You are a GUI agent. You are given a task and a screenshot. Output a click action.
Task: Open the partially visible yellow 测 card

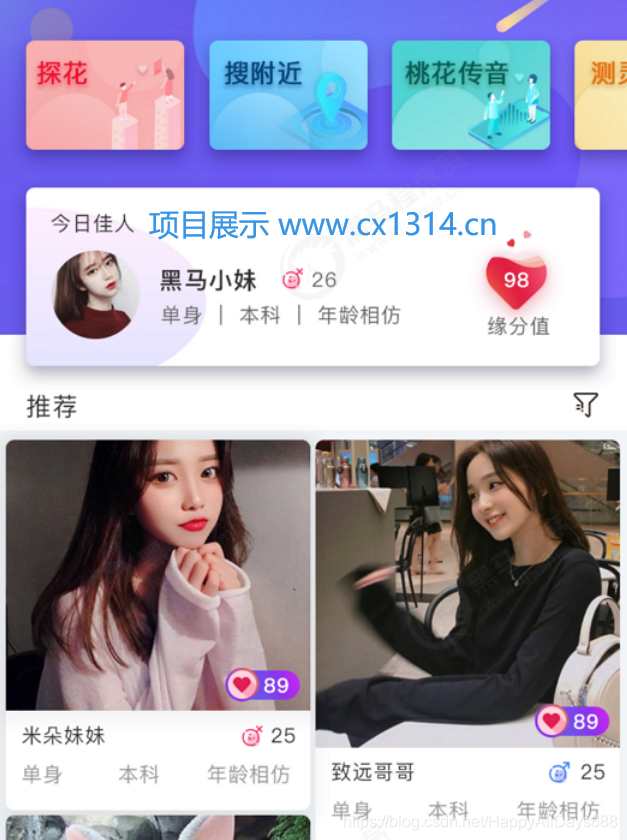[x=601, y=95]
